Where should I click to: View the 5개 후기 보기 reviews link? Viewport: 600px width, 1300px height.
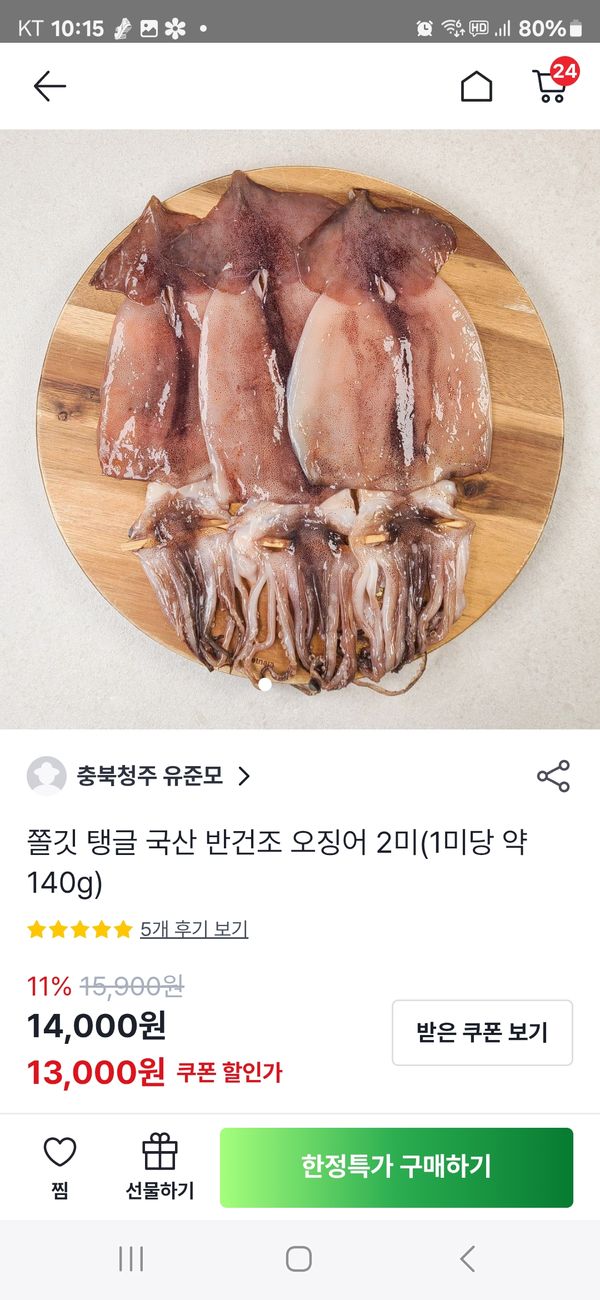(x=194, y=929)
